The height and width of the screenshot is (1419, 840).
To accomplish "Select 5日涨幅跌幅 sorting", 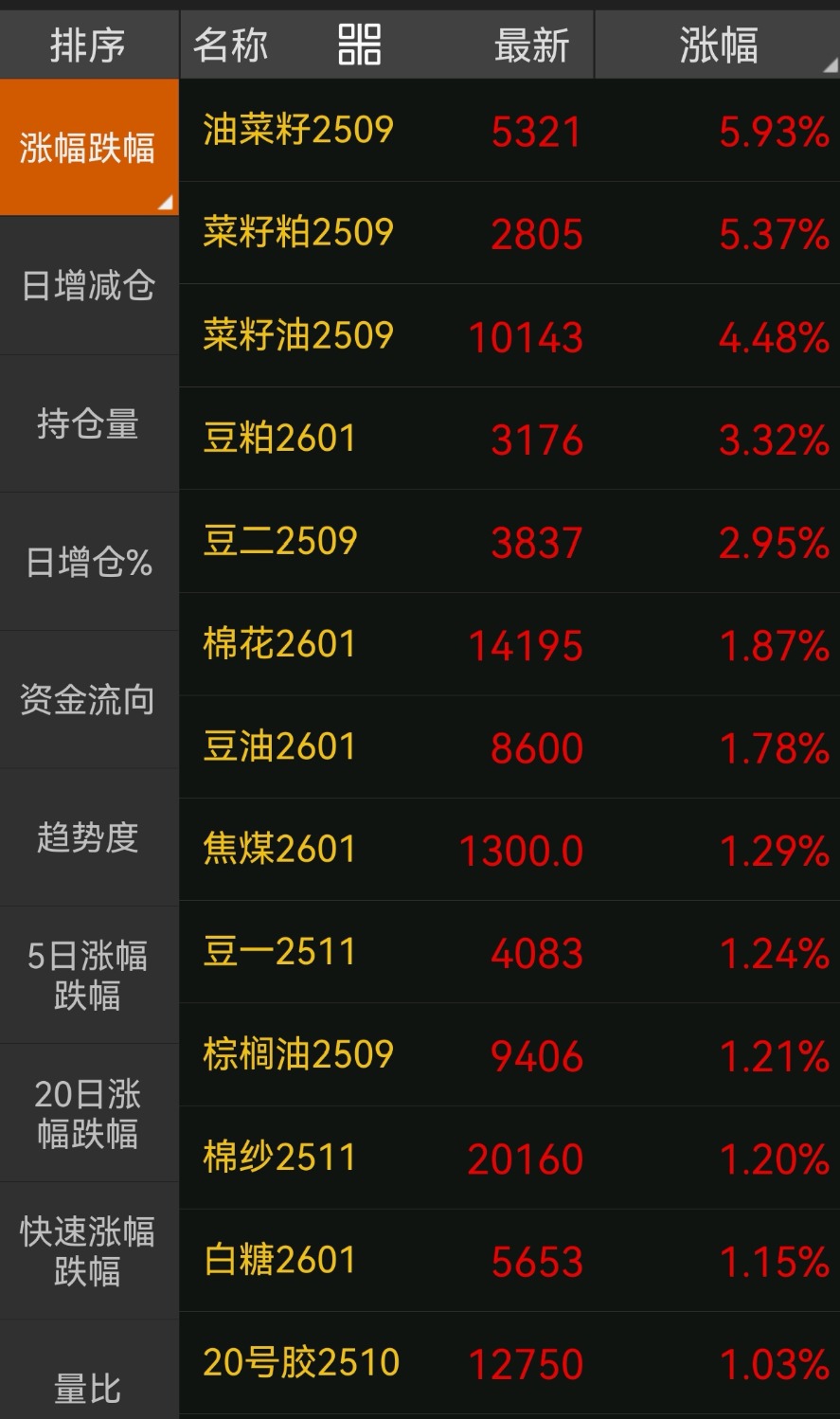I will (x=88, y=975).
